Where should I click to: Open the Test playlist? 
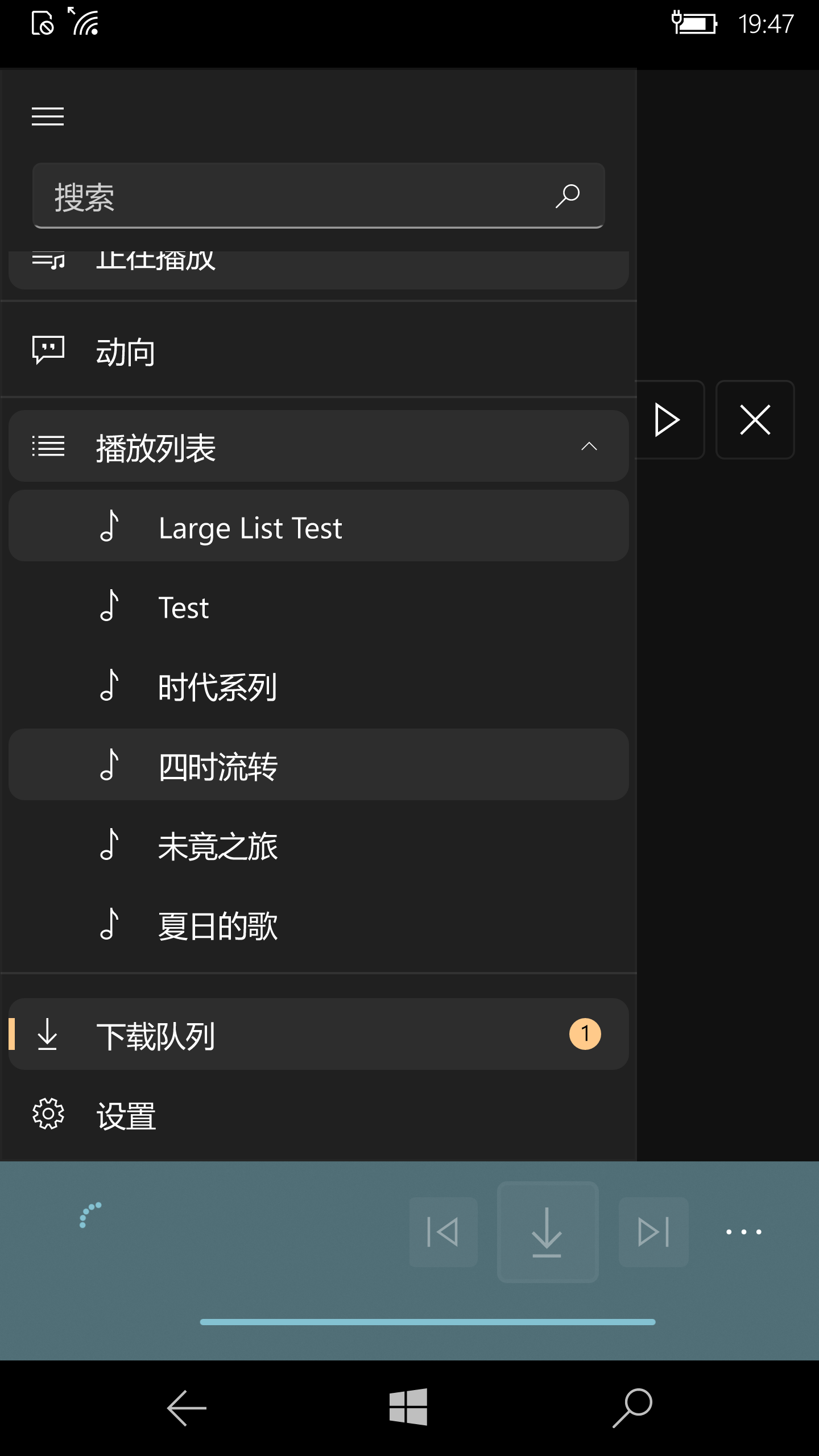point(318,607)
